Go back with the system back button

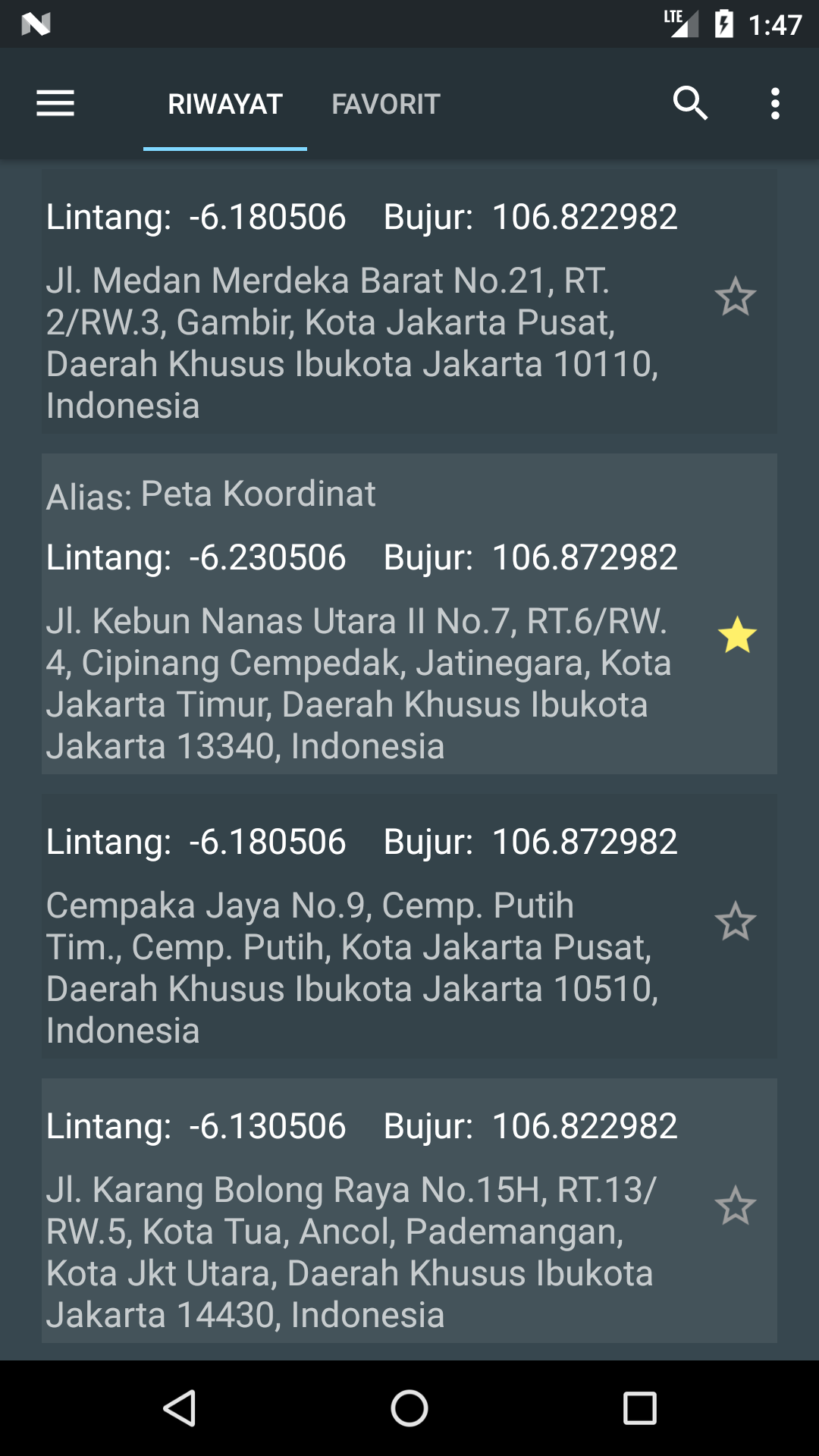[180, 1408]
